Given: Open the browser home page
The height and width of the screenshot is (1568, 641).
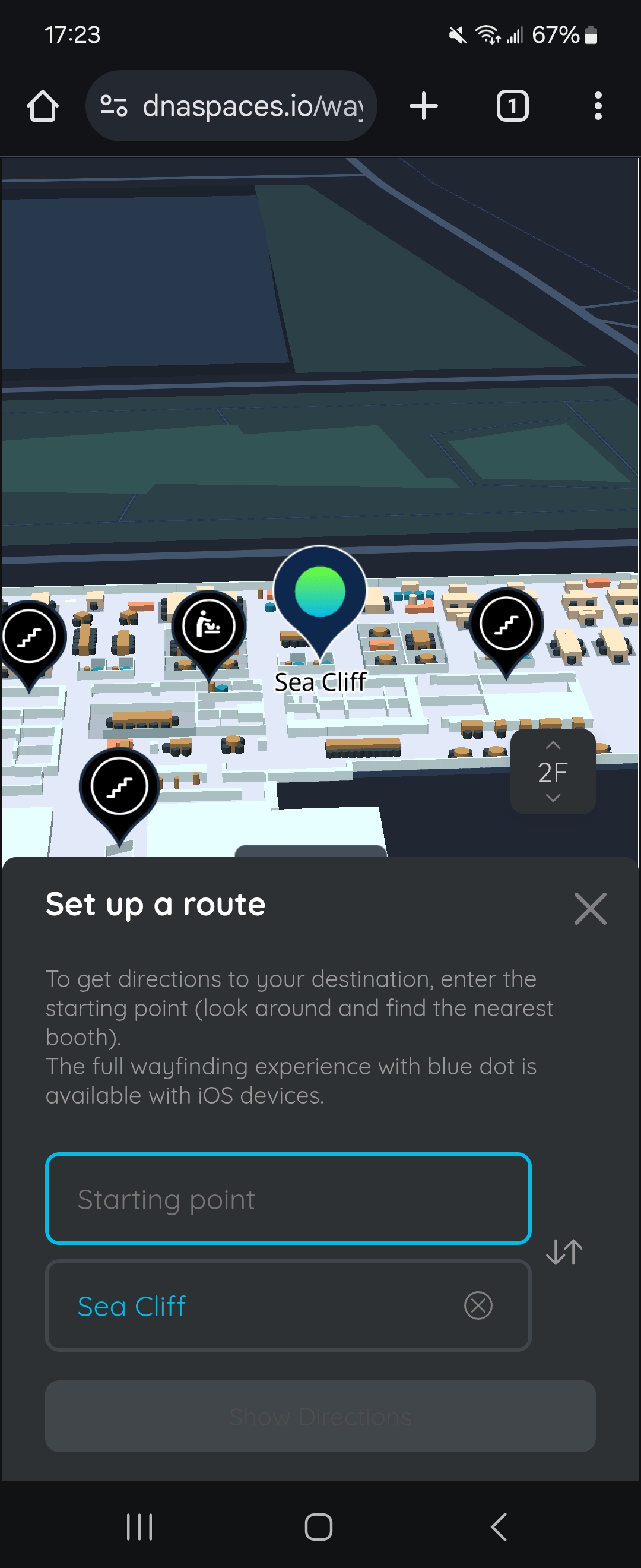Looking at the screenshot, I should pyautogui.click(x=43, y=106).
